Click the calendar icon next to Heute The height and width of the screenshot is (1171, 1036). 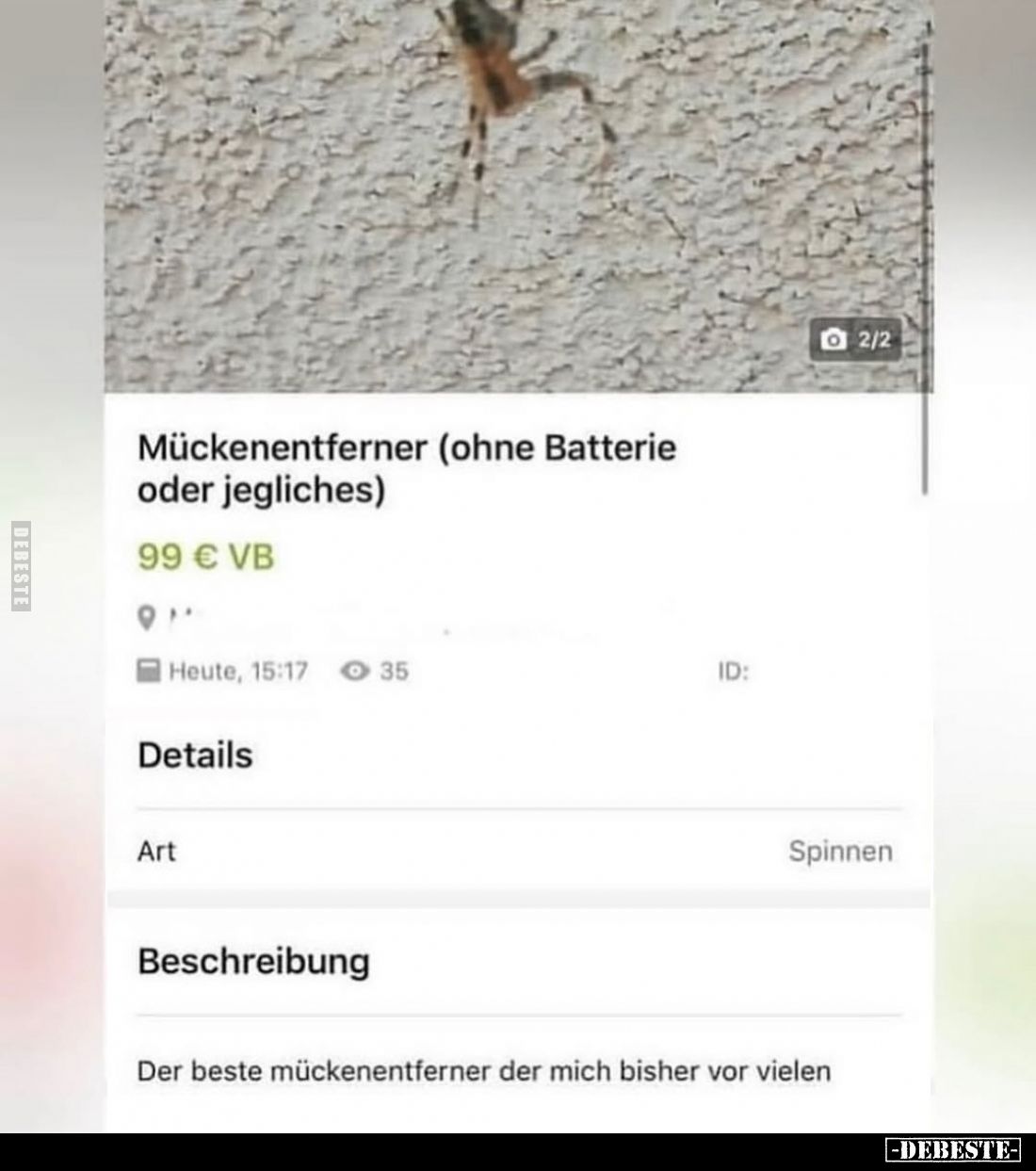coord(151,671)
